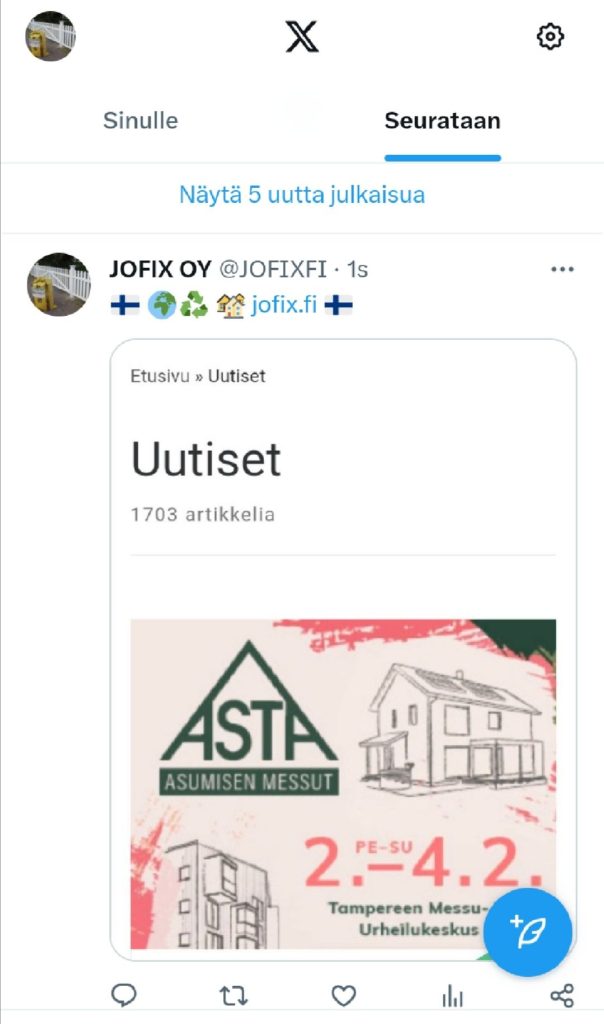The image size is (604, 1024).
Task: Open JOFIX OY's profile picture
Action: point(58,284)
